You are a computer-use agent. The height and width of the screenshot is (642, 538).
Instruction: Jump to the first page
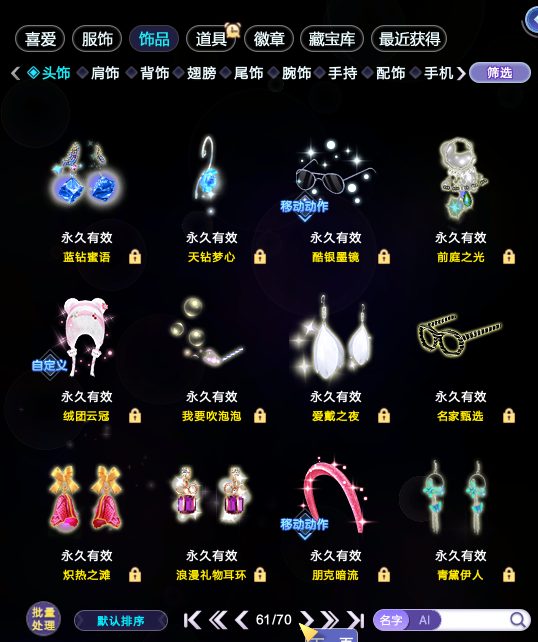coord(192,620)
